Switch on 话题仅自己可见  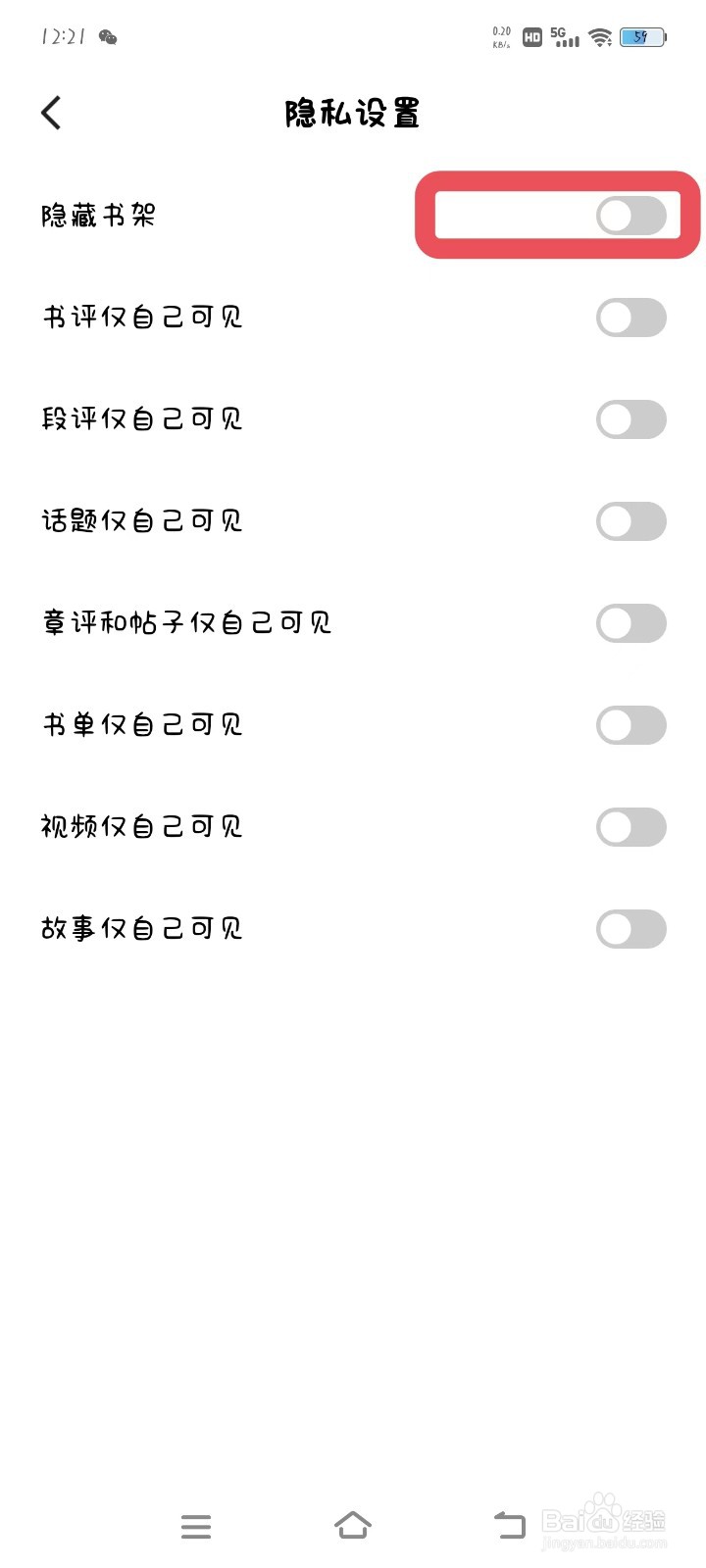[x=631, y=521]
